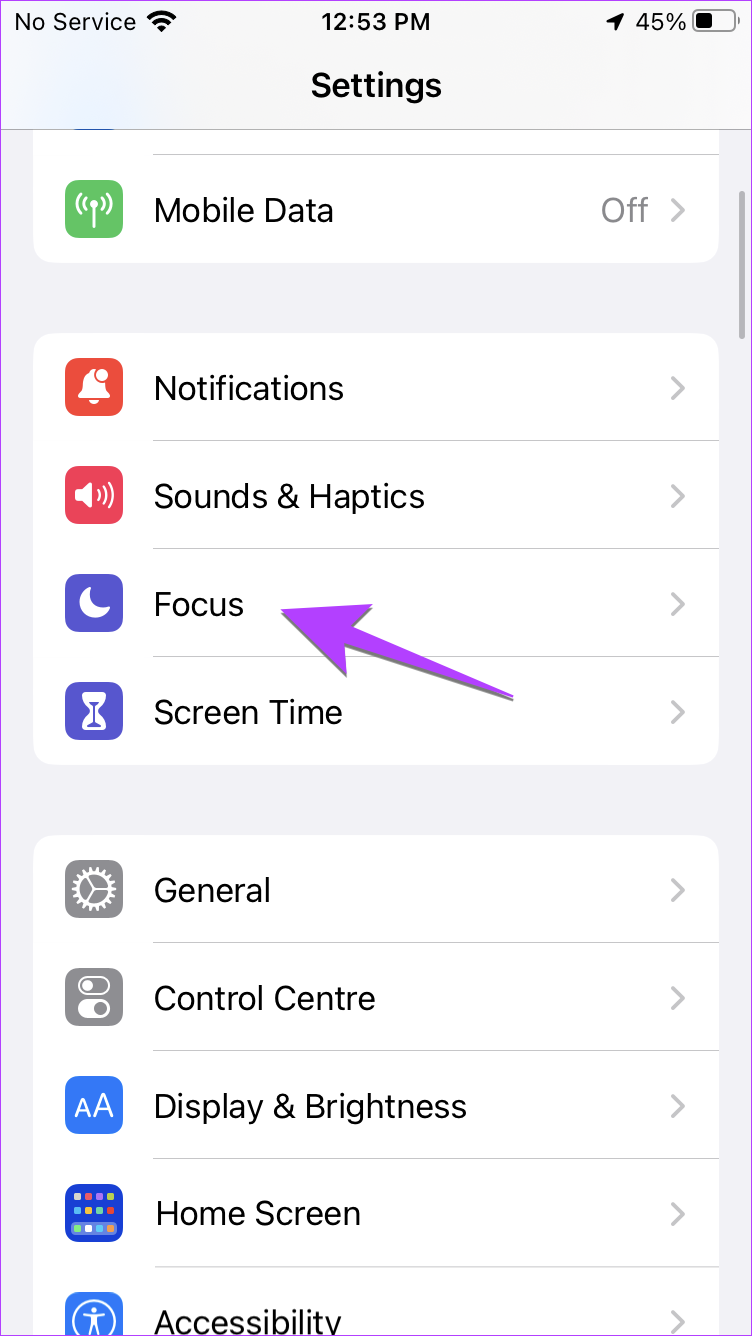
Task: Open Focus settings
Action: pyautogui.click(x=376, y=604)
